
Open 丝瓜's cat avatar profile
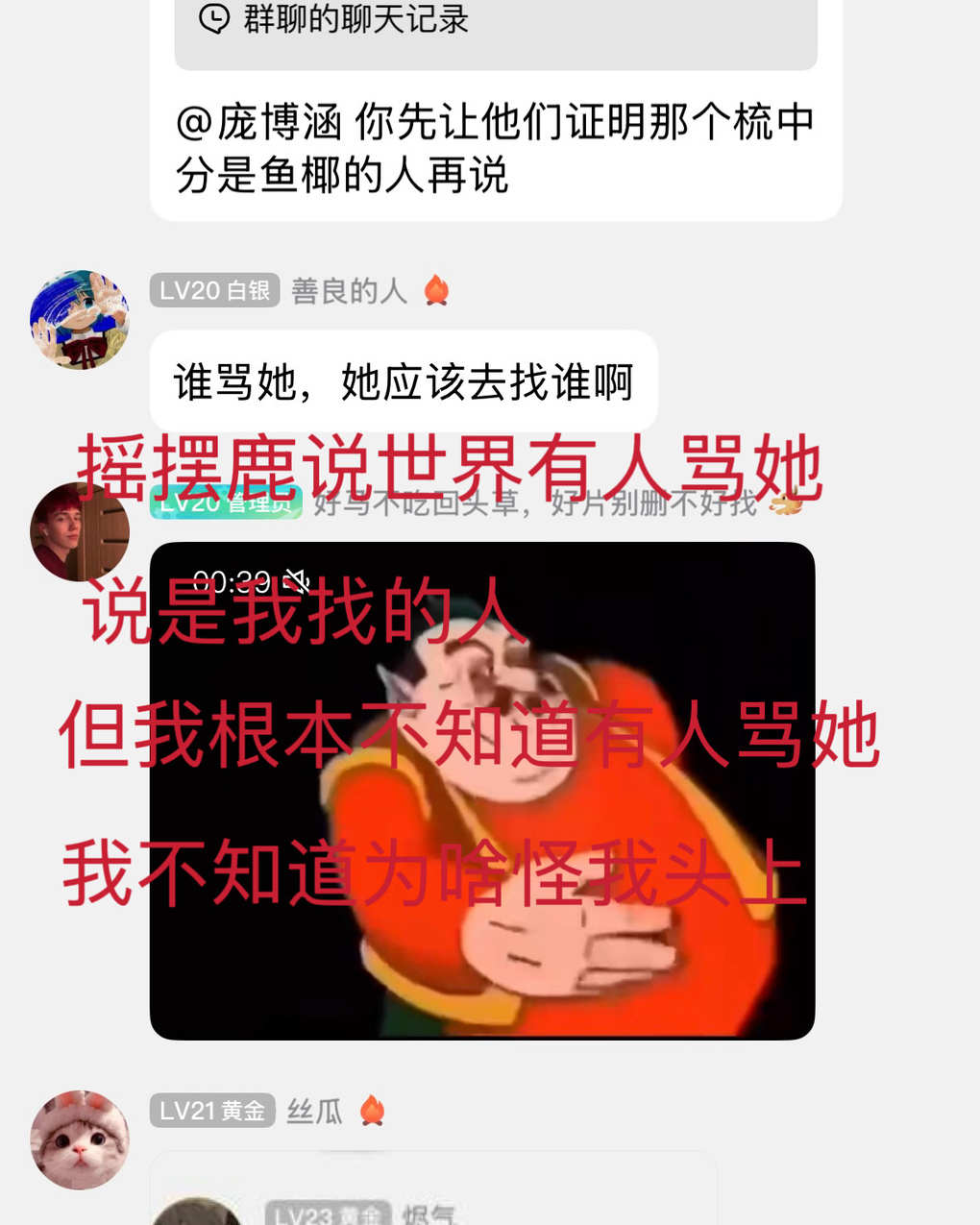click(79, 1139)
